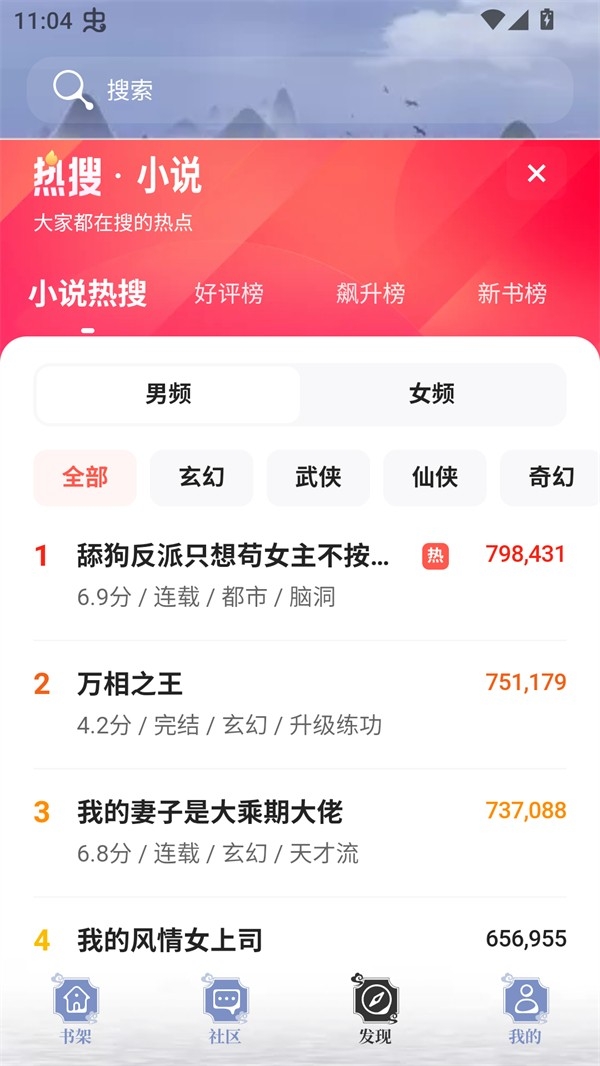Image resolution: width=600 pixels, height=1066 pixels.
Task: Select the 小说热搜 tab
Action: pyautogui.click(x=88, y=294)
